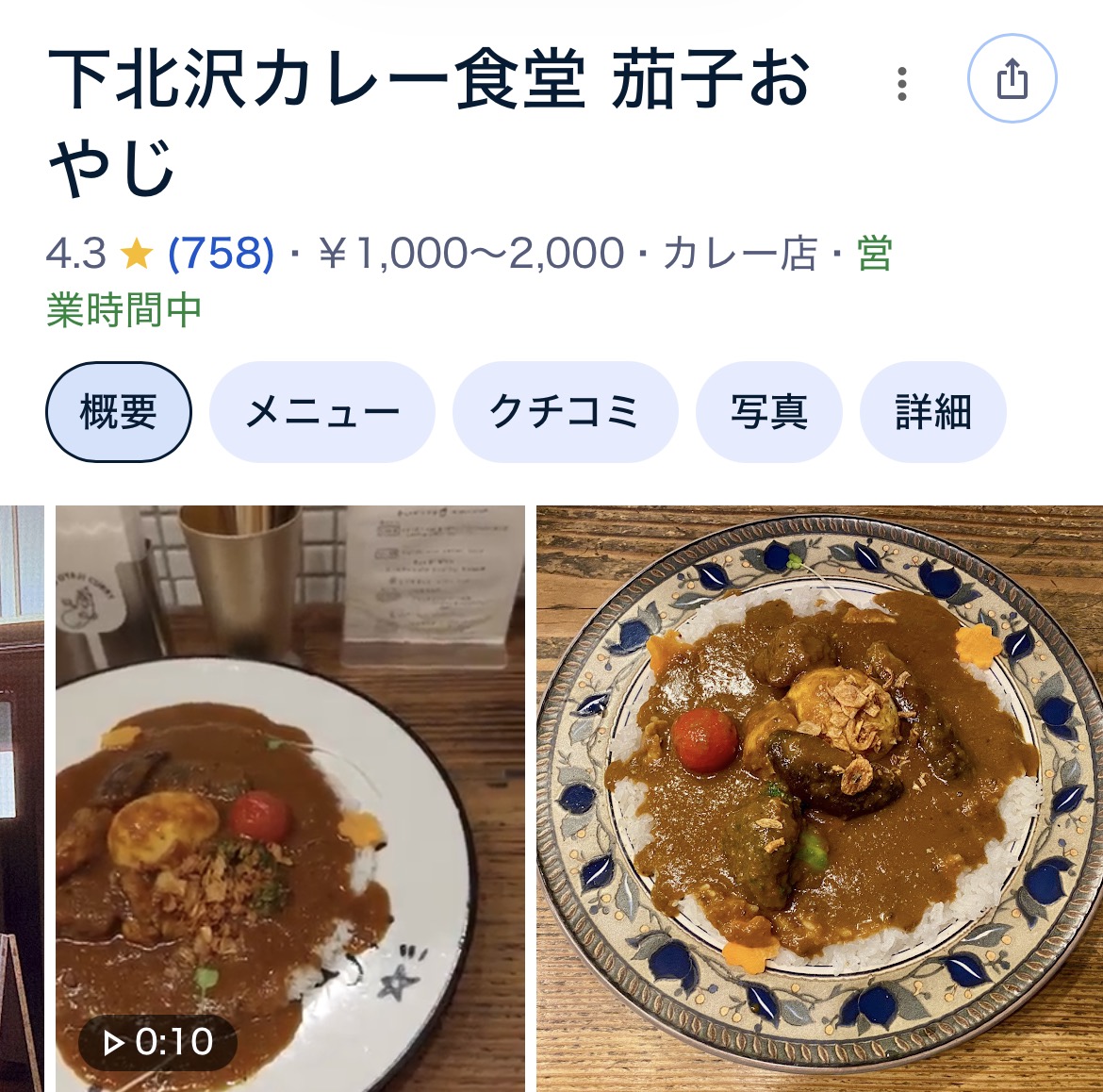Select the 概要 overview tab
This screenshot has width=1103, height=1092.
[x=119, y=412]
